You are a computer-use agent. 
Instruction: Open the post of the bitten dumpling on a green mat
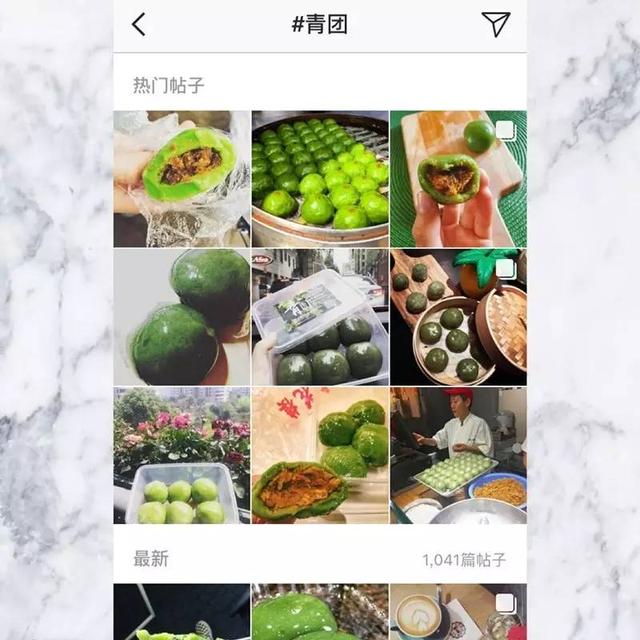(x=457, y=179)
